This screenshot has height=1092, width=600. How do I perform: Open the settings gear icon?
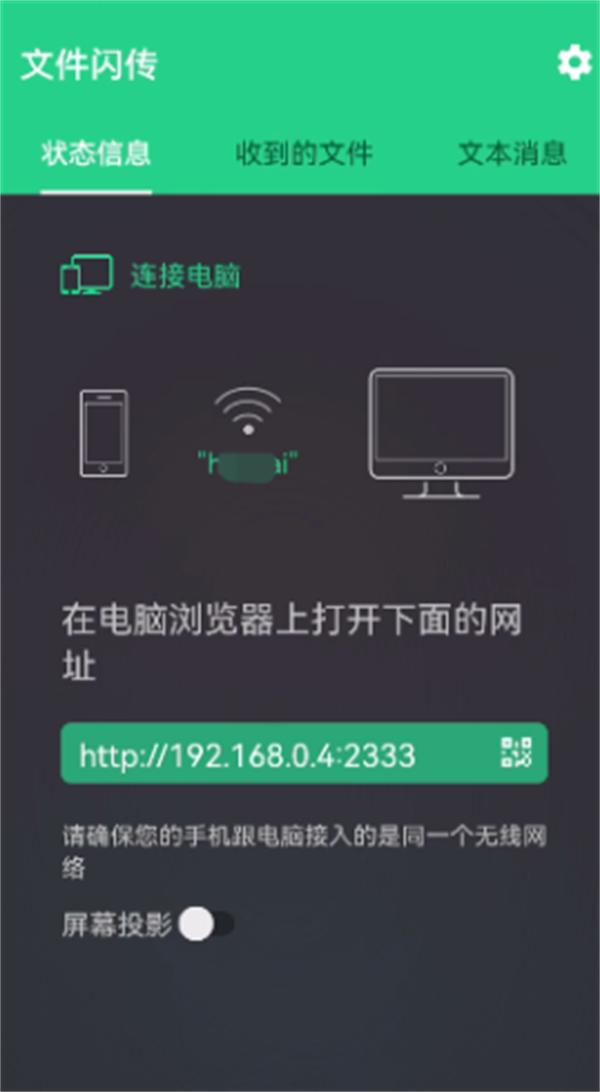(574, 63)
